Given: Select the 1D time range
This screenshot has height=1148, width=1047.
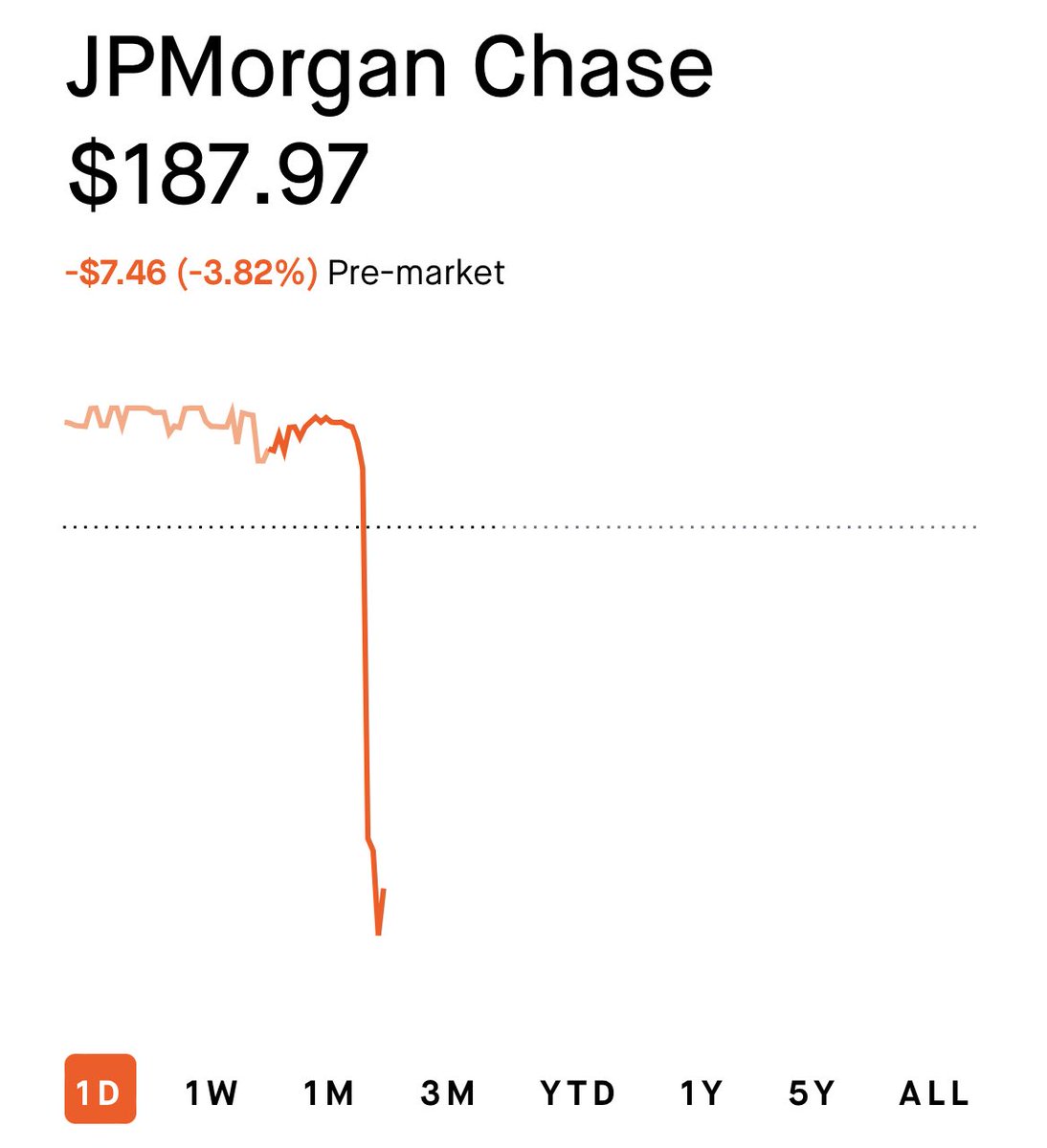Looking at the screenshot, I should point(100,1091).
